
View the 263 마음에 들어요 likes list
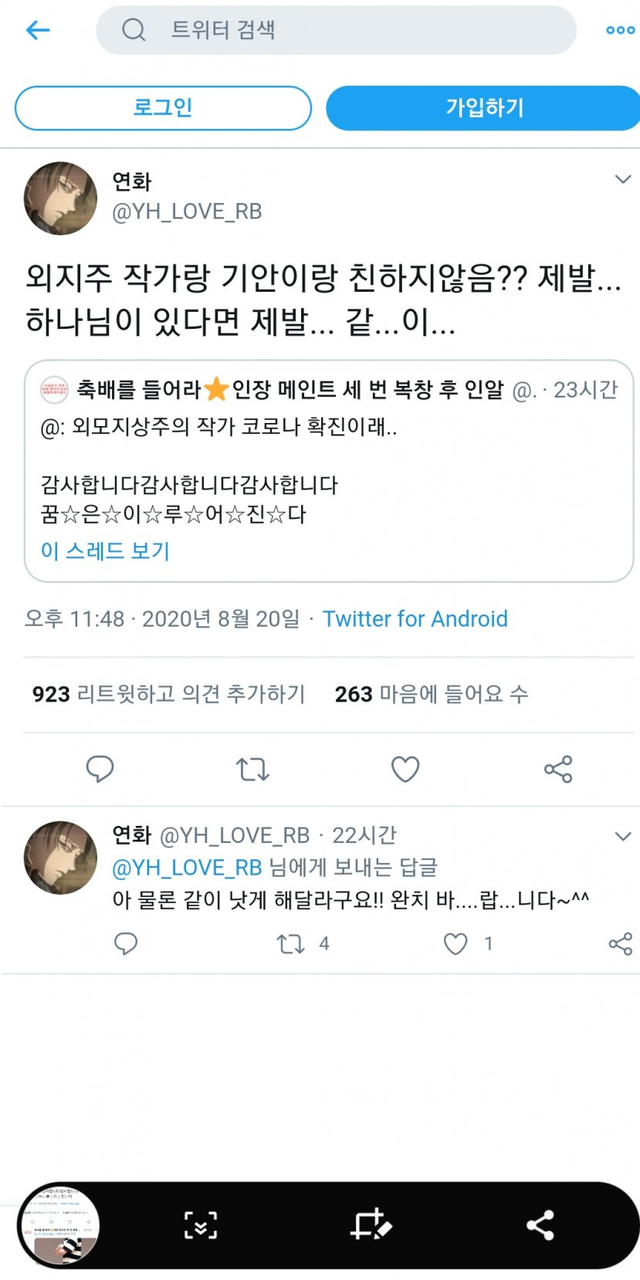point(431,694)
